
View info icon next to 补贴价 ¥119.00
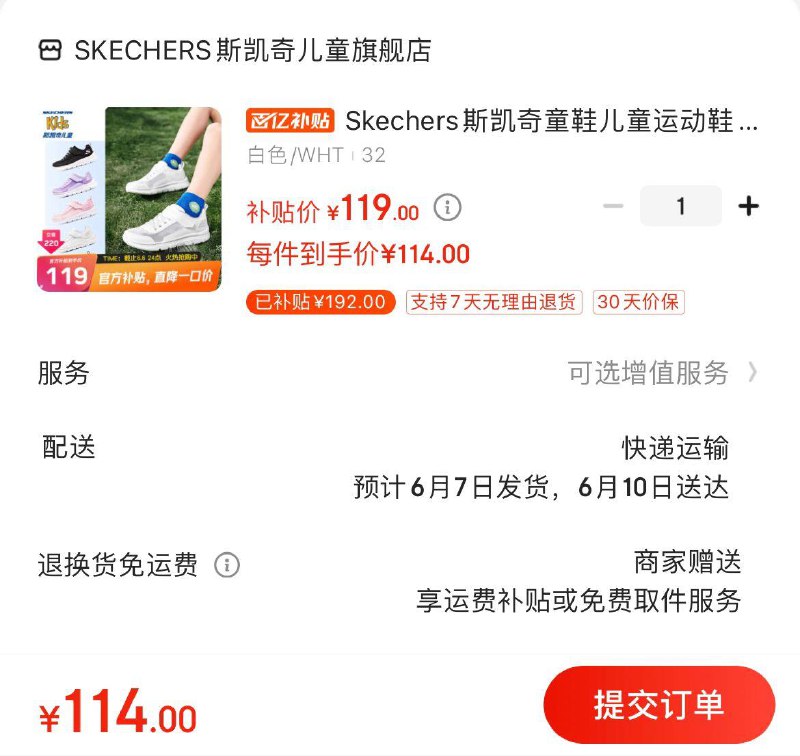point(447,208)
